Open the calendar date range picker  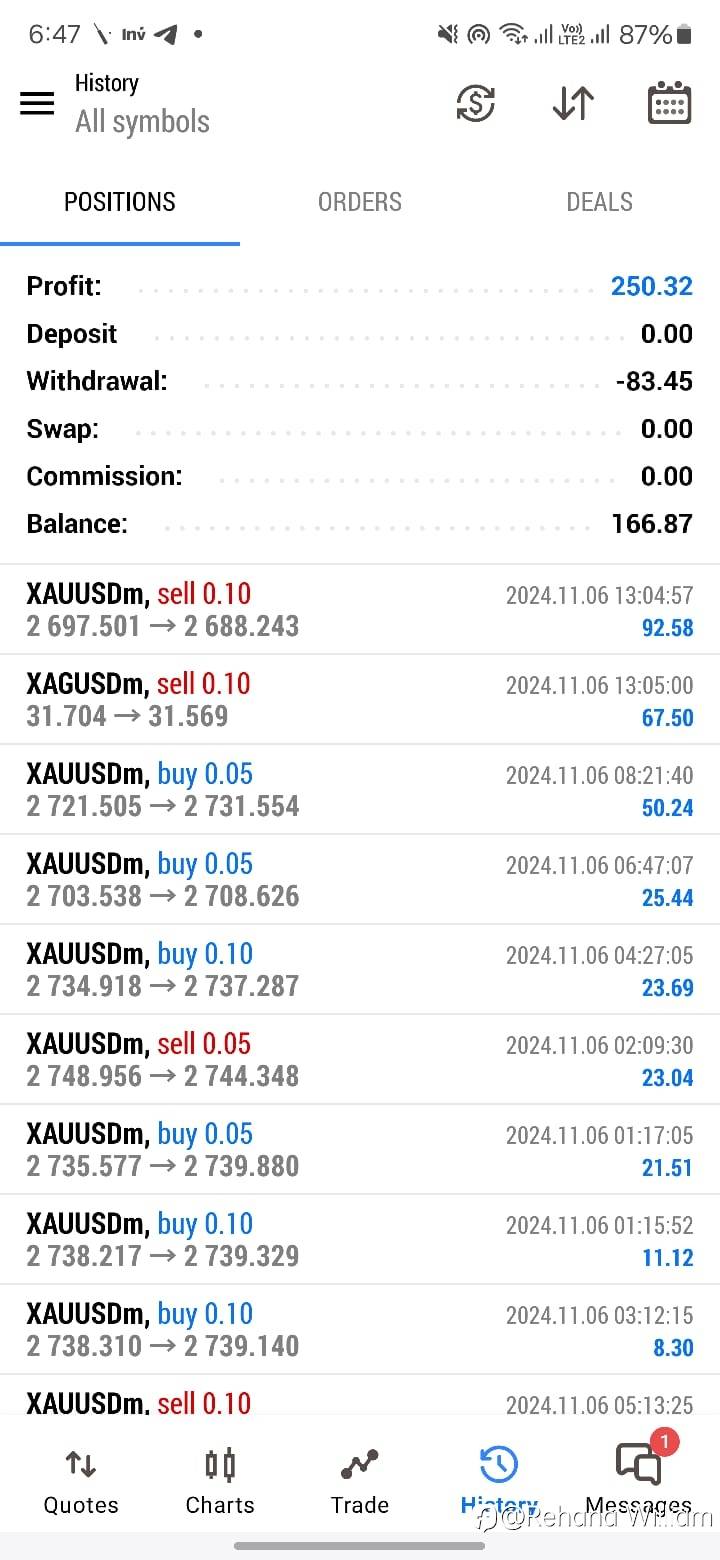(x=669, y=103)
